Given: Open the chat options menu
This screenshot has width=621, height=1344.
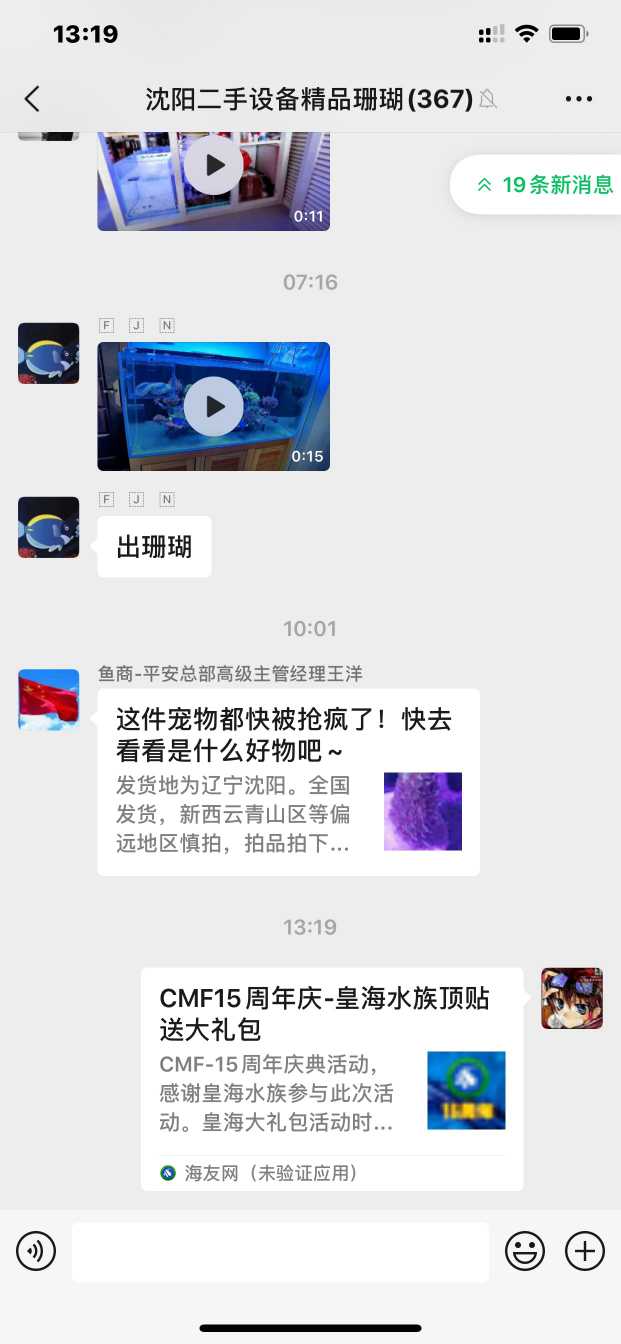Looking at the screenshot, I should [x=579, y=98].
